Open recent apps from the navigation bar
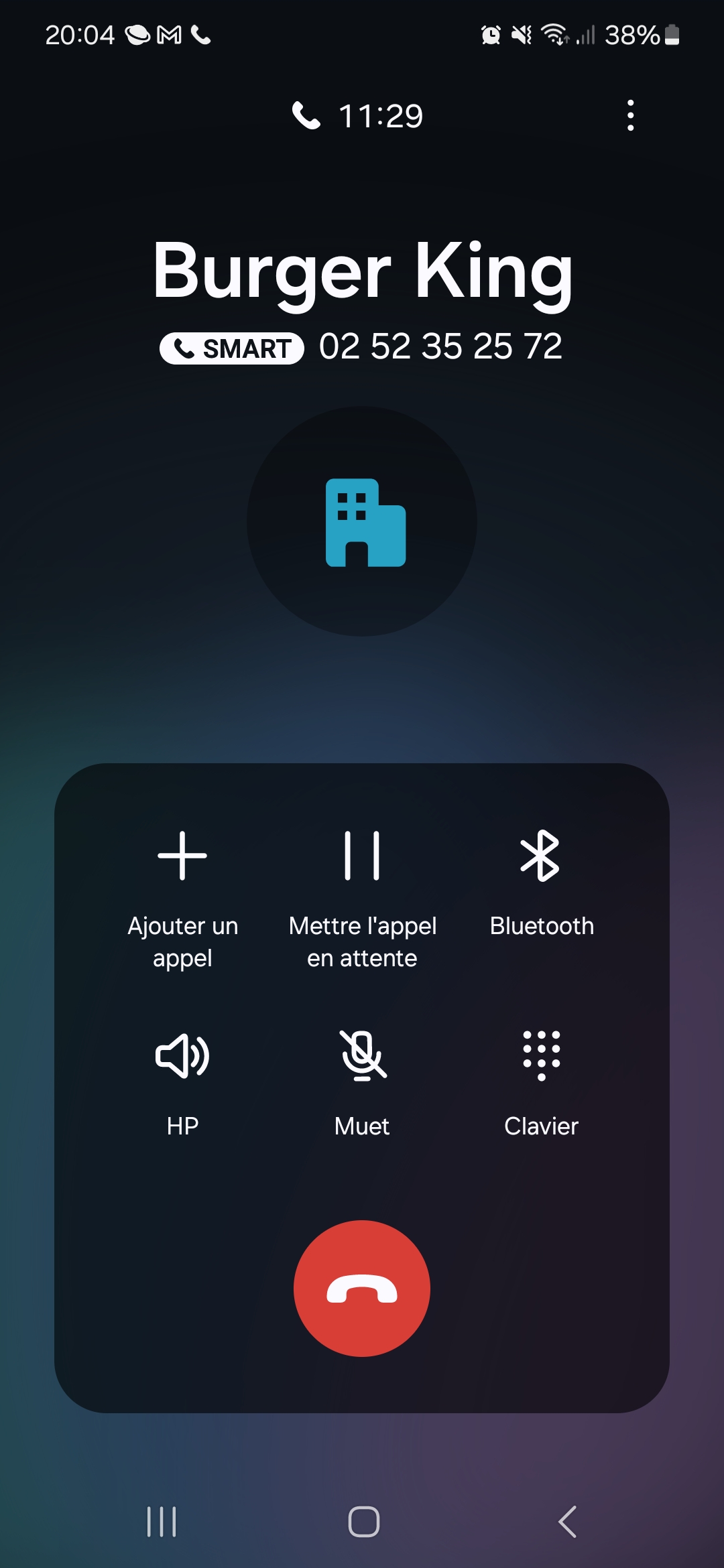The width and height of the screenshot is (724, 1568). coord(162,1521)
